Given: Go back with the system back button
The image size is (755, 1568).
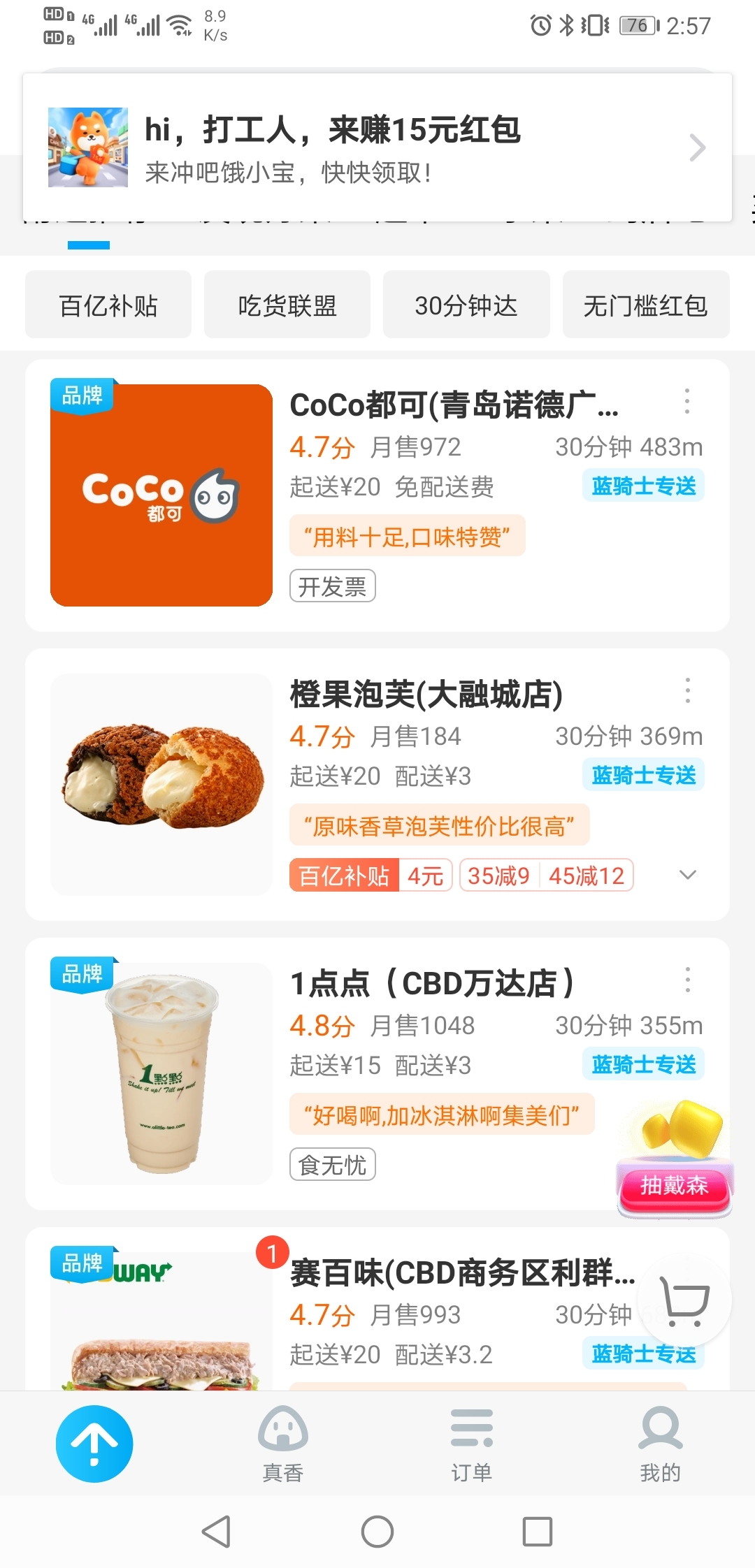Looking at the screenshot, I should click(216, 1532).
